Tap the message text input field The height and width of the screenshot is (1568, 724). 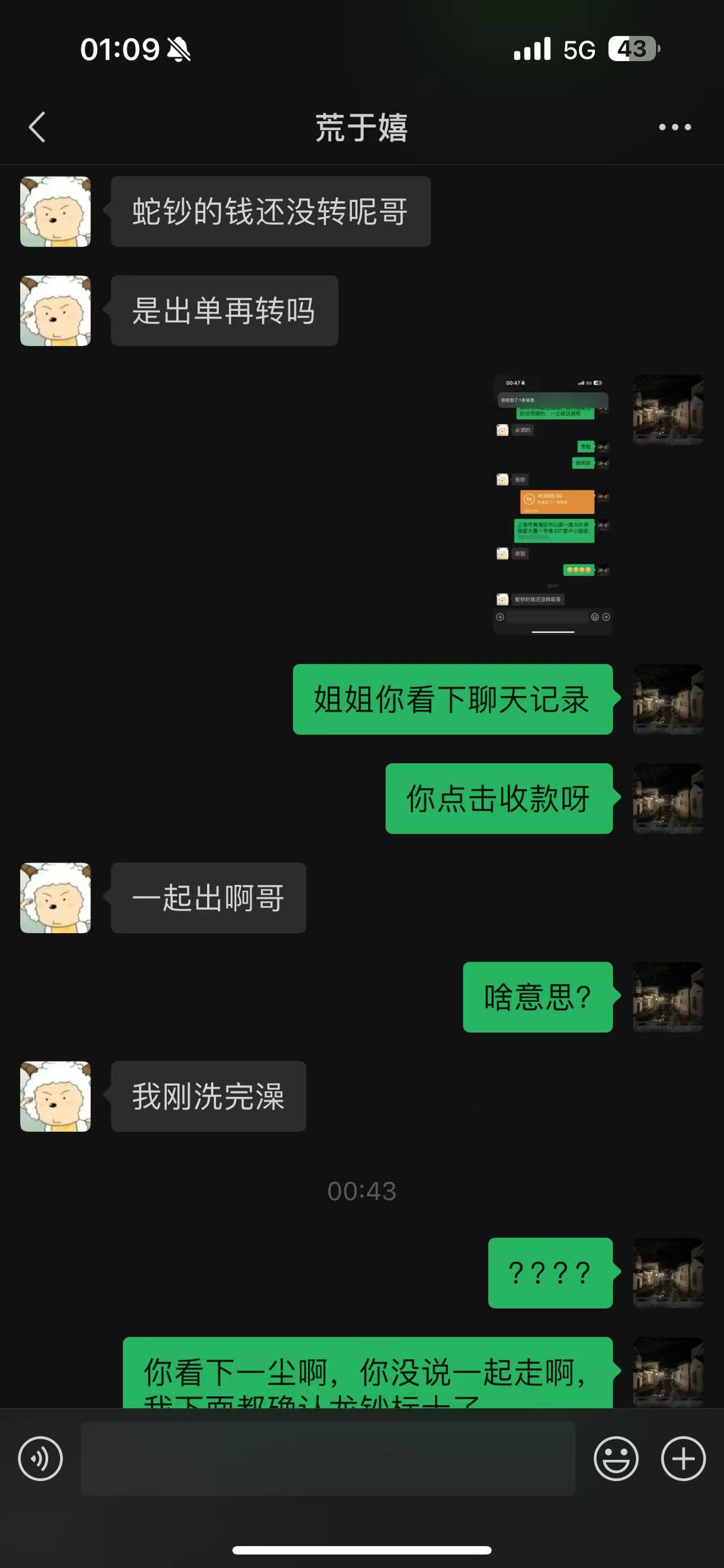click(328, 1458)
